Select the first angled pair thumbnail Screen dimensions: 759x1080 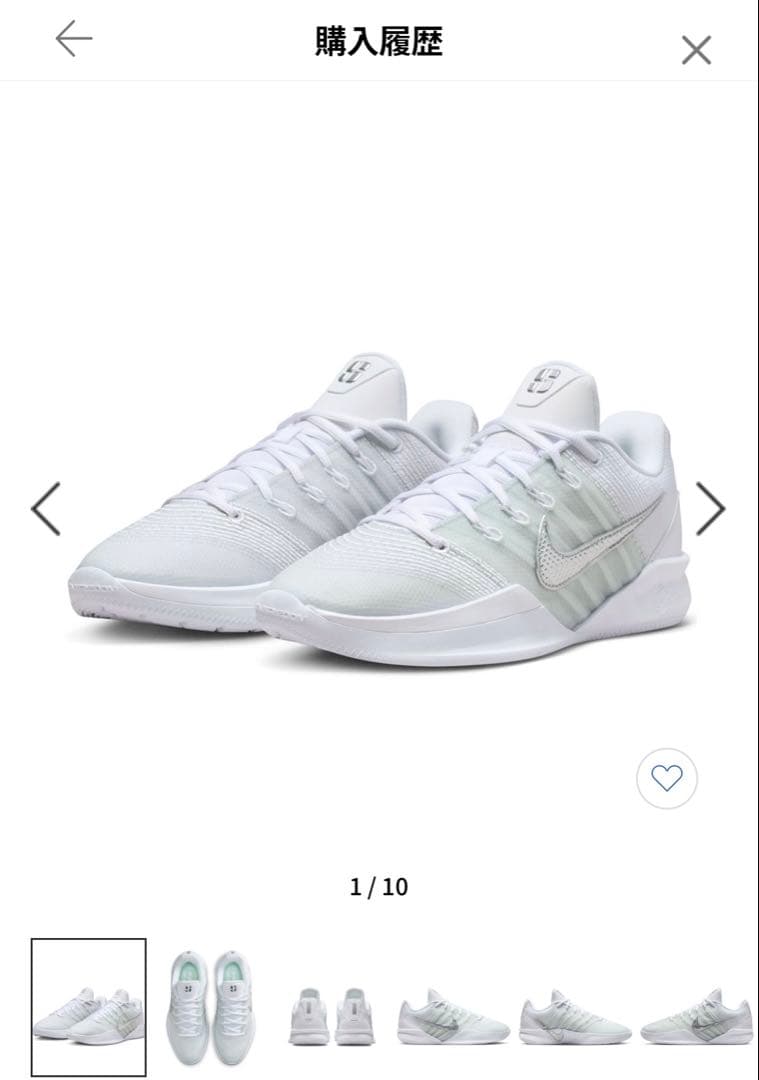pyautogui.click(x=88, y=1007)
